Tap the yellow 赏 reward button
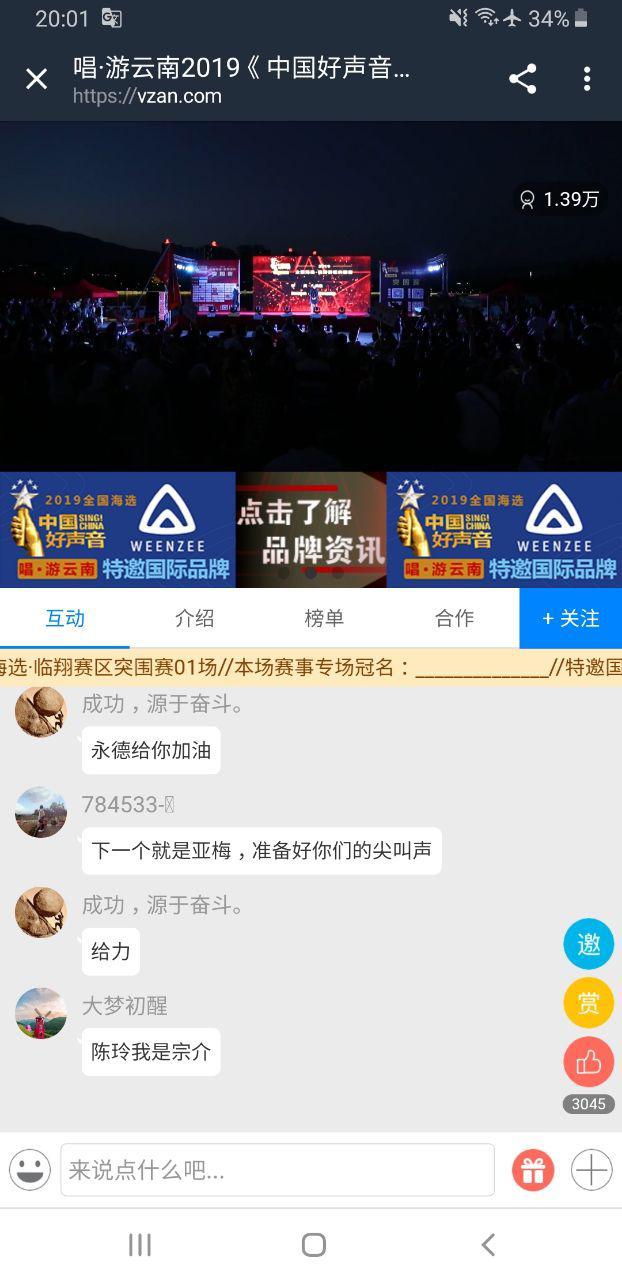 [x=588, y=1003]
